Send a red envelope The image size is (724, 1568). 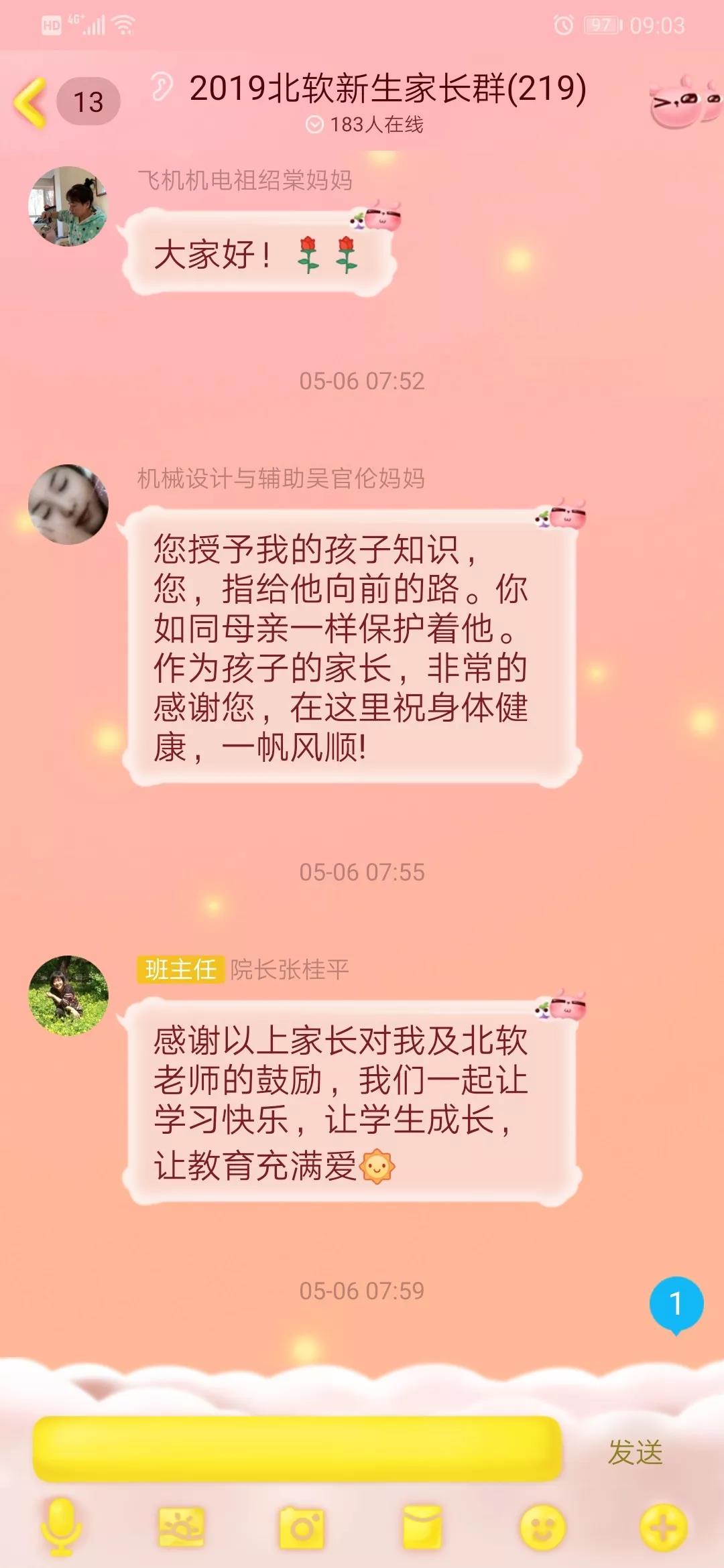(x=422, y=1527)
